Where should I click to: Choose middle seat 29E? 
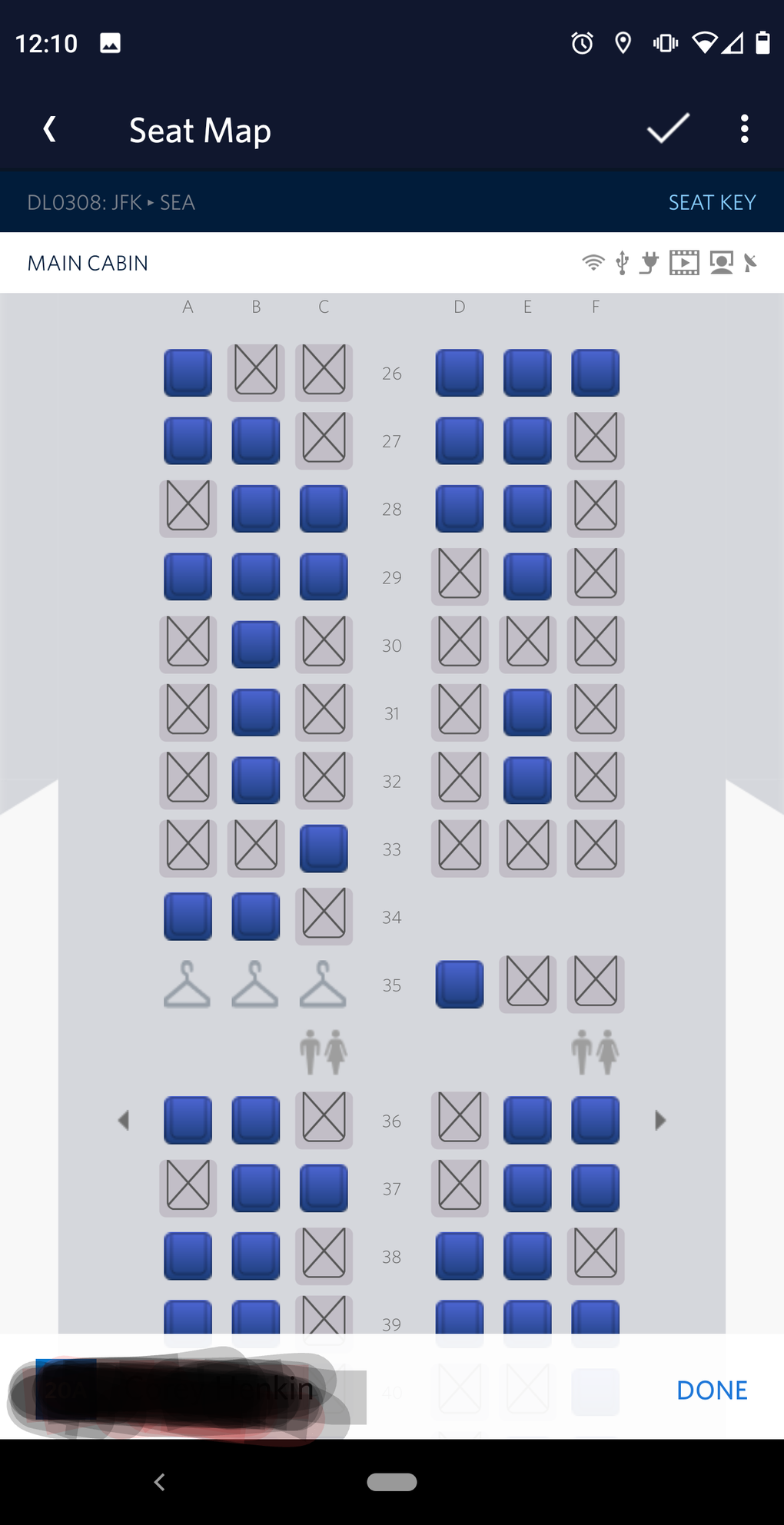click(x=527, y=576)
